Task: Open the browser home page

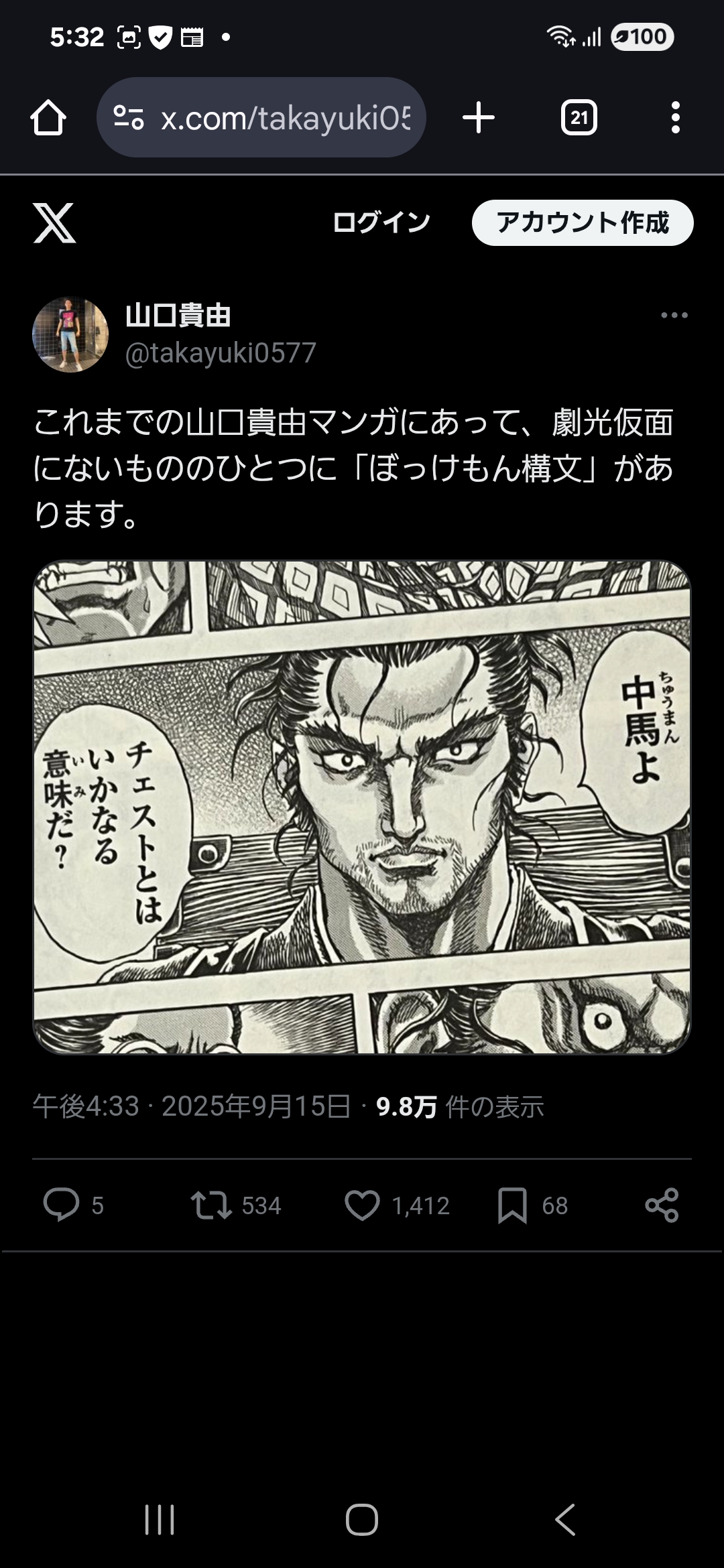Action: click(x=48, y=118)
